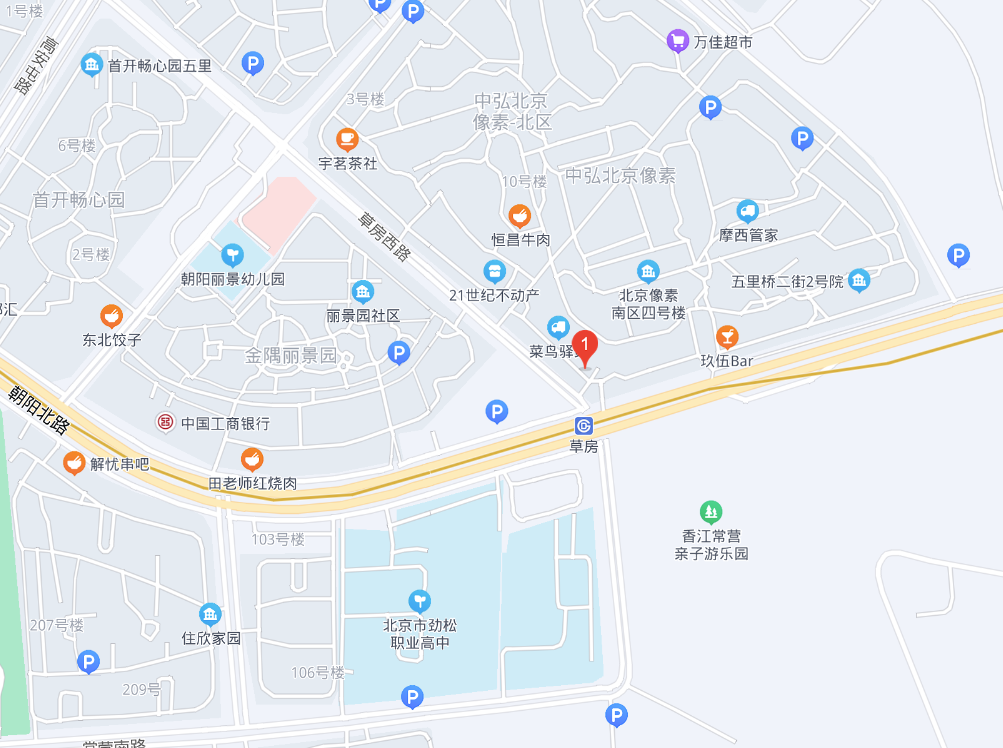The image size is (1003, 748).
Task: Select the 朝阳丽景幼儿园 kindergarten marker
Action: point(233,255)
